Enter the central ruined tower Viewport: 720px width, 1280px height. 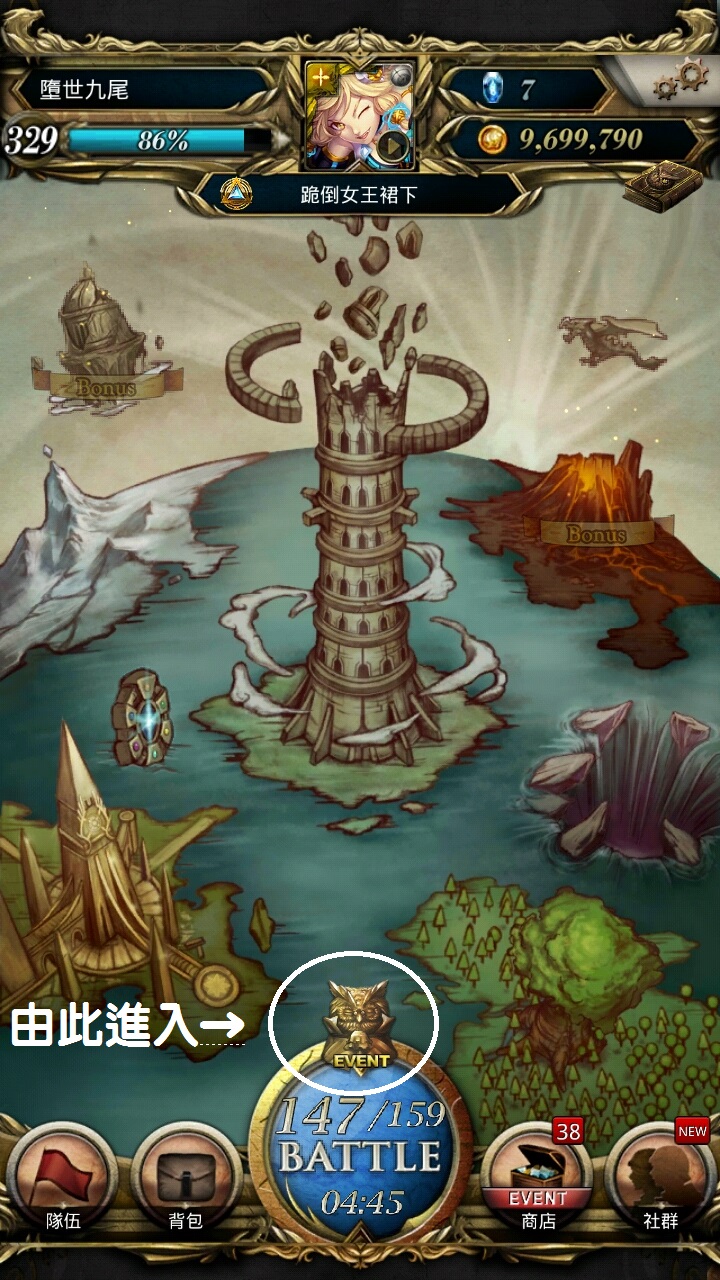(x=360, y=560)
